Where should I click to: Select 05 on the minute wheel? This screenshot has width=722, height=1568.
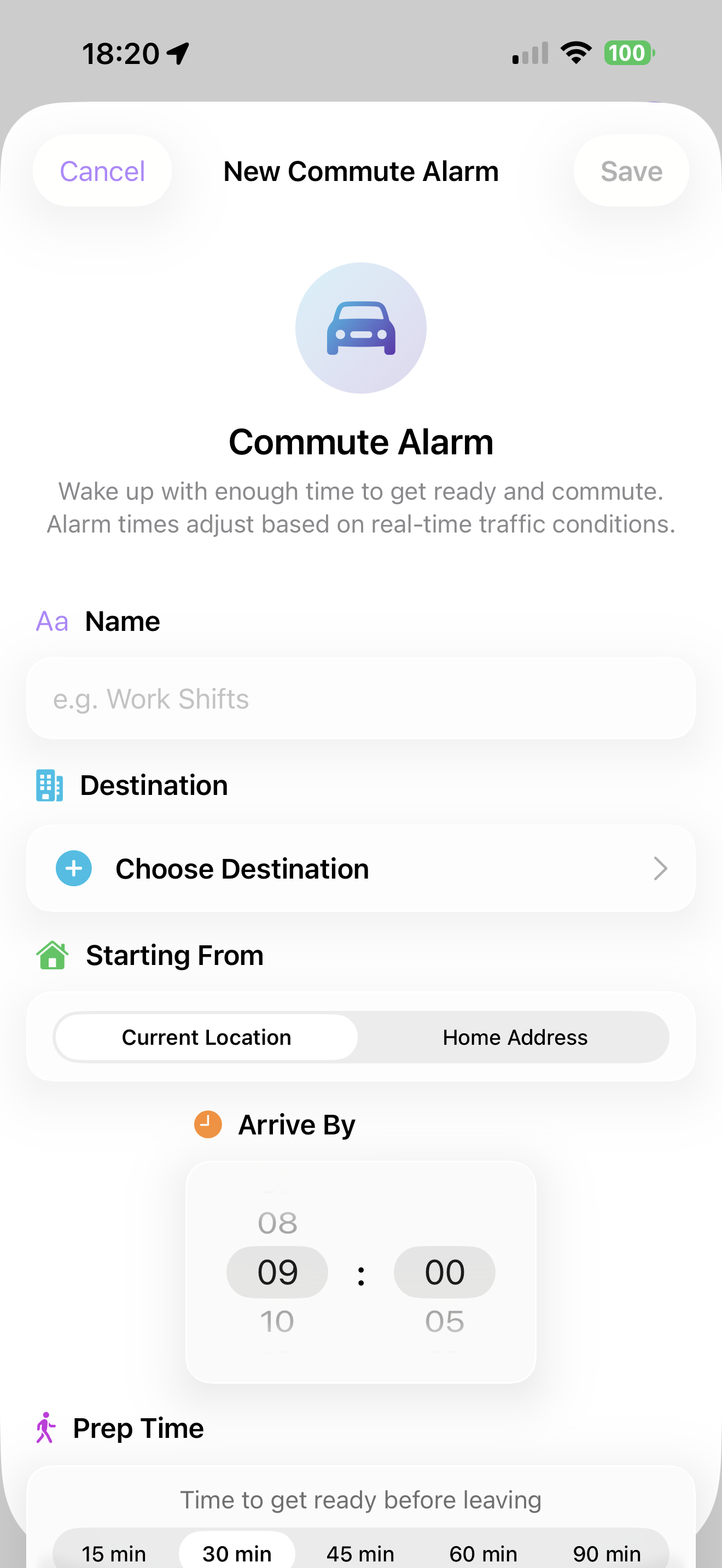444,1321
